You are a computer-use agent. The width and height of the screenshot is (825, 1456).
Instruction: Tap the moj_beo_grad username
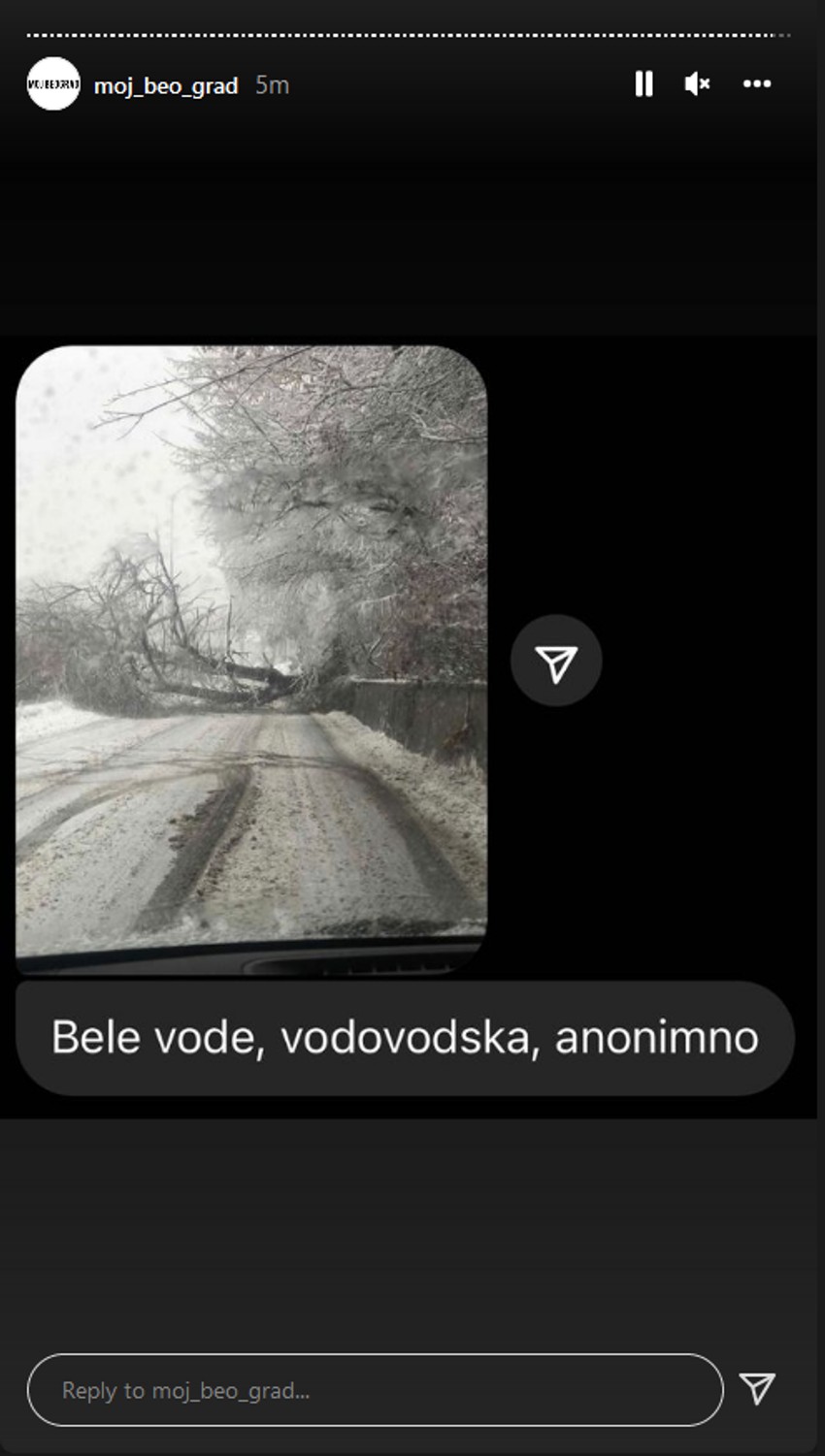pos(166,86)
